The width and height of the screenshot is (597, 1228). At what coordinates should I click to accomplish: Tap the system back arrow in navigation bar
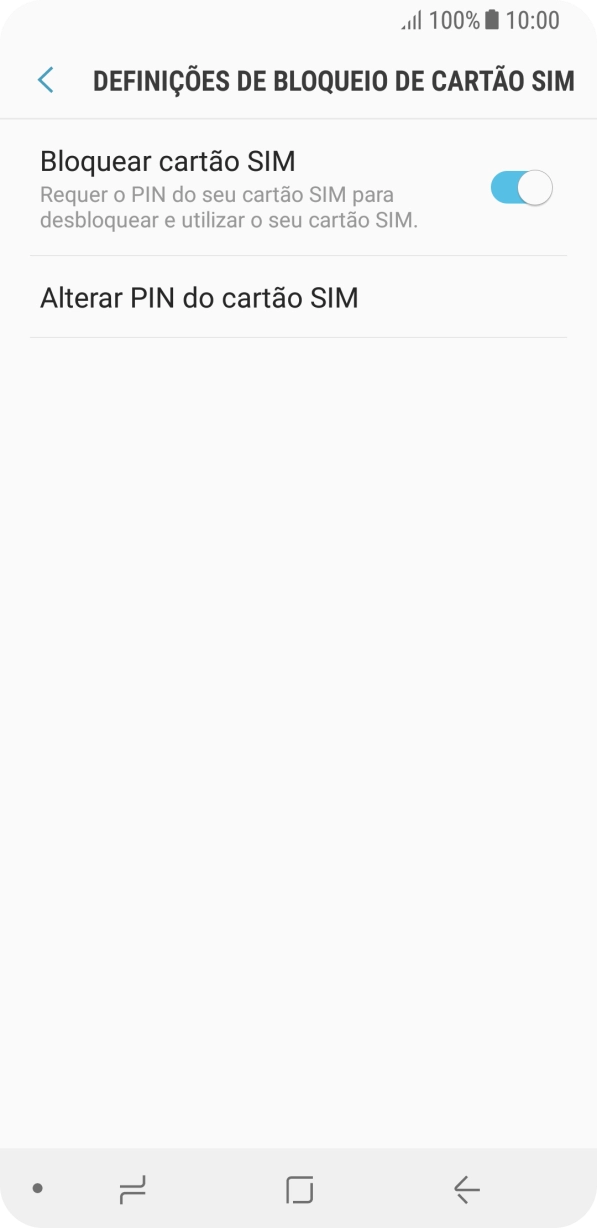tap(466, 1188)
